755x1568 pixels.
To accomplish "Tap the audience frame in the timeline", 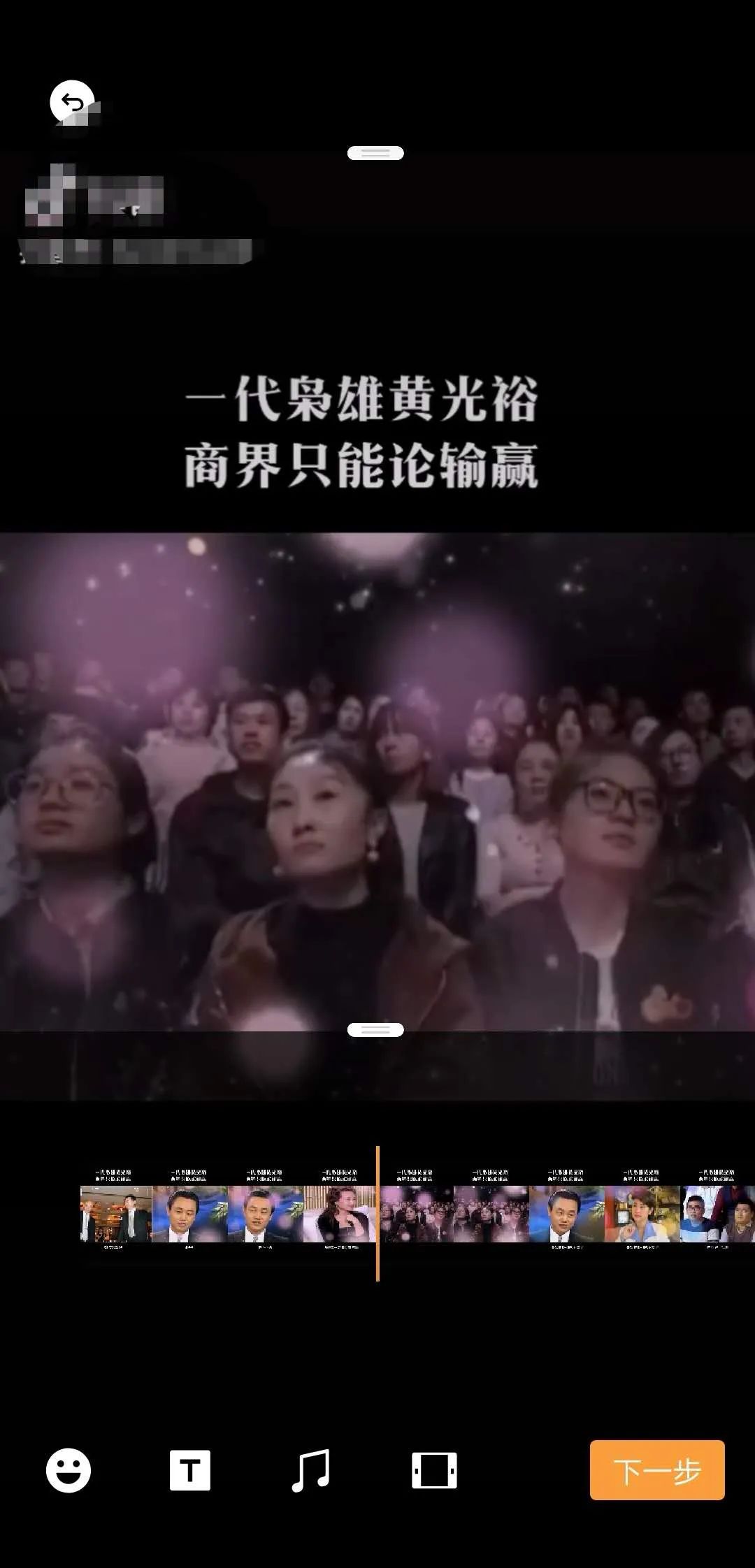I will click(x=417, y=1214).
